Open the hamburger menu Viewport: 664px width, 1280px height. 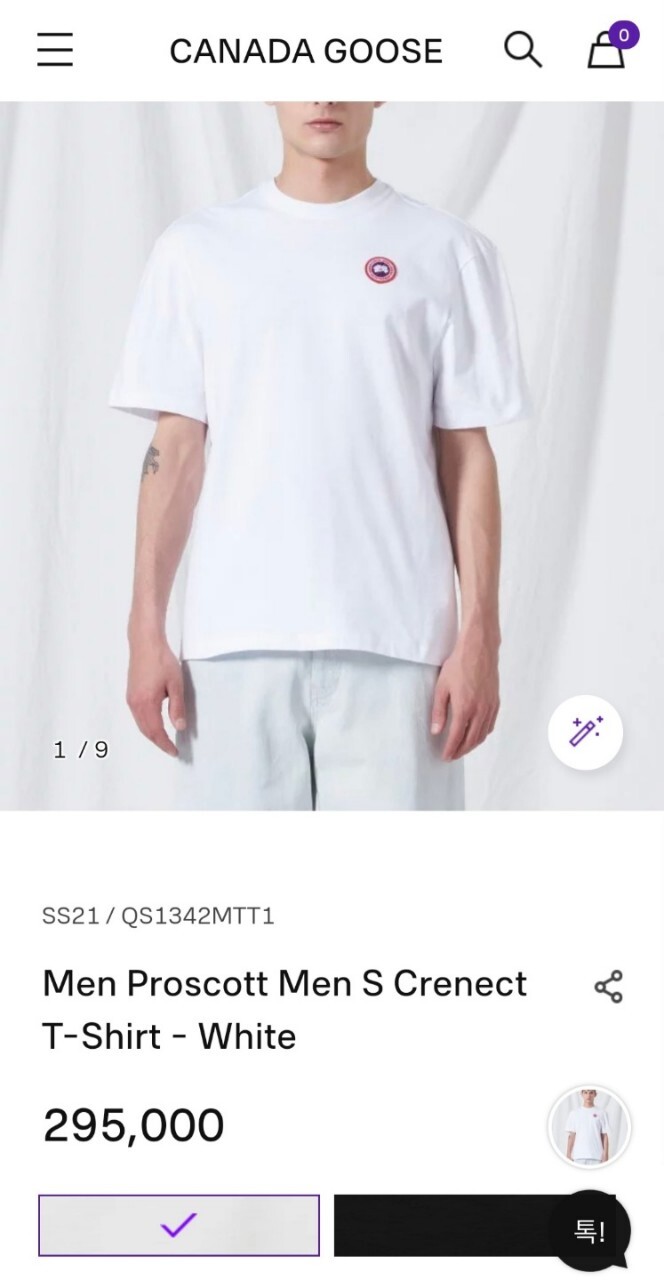tap(55, 50)
